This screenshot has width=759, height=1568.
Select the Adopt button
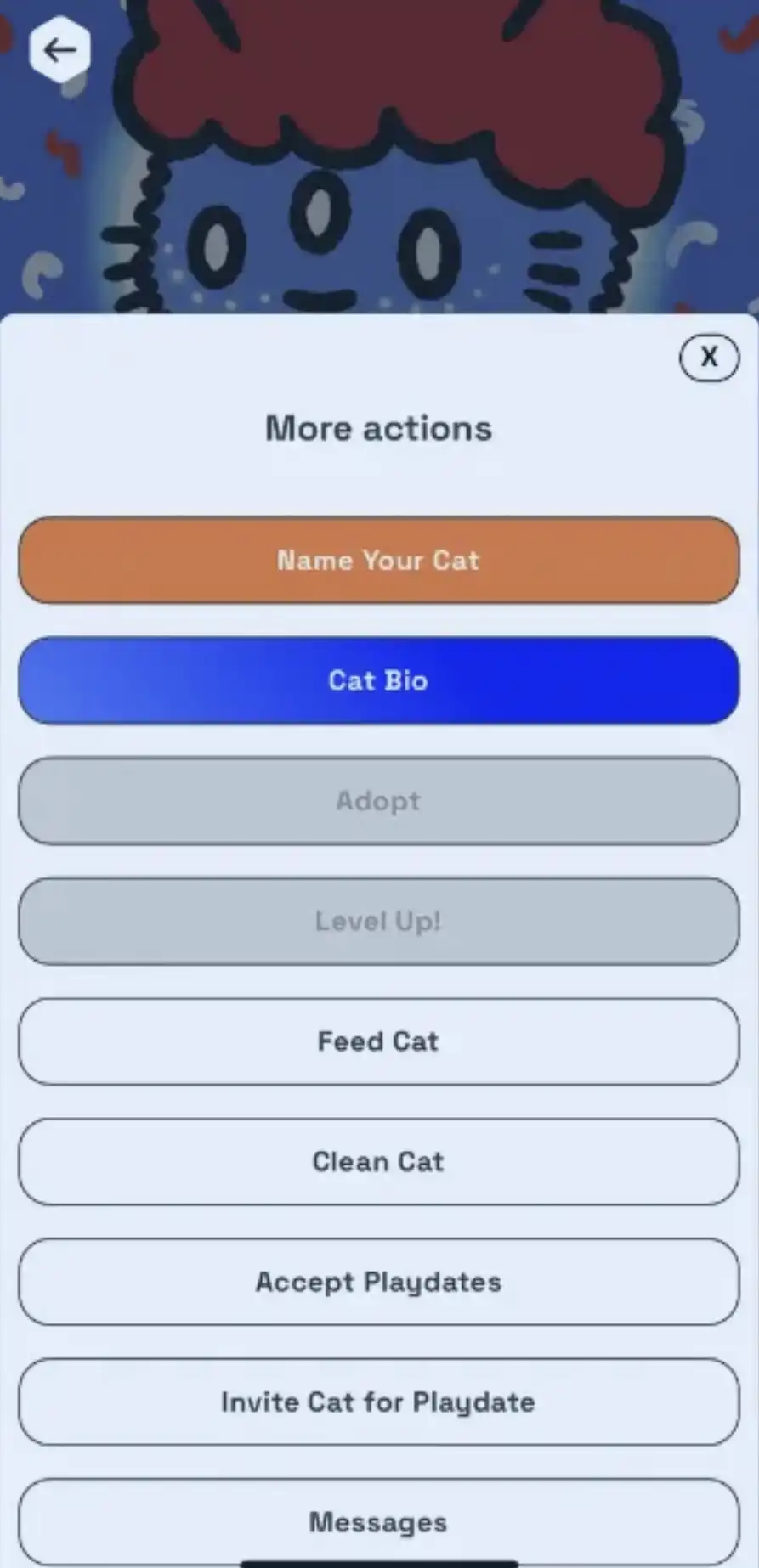pos(378,801)
